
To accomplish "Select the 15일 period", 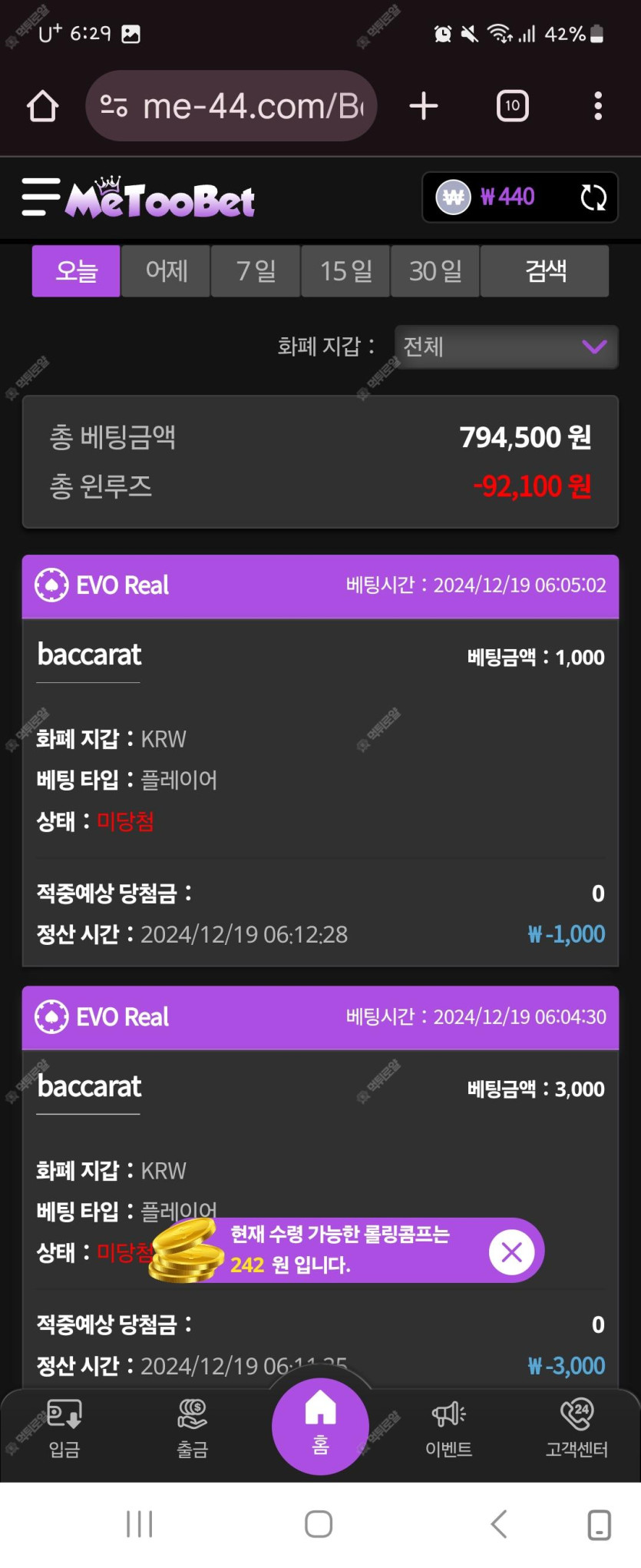I will point(345,271).
